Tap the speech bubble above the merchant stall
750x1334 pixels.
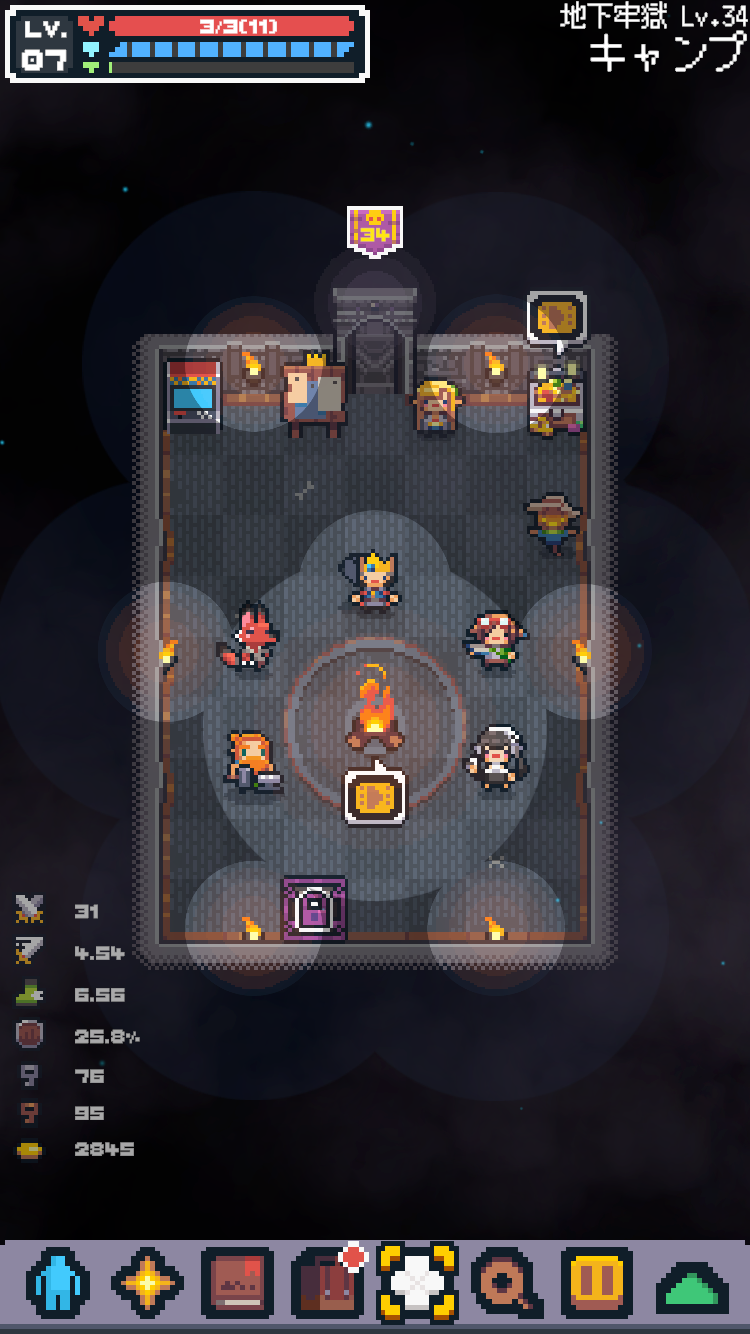(556, 318)
